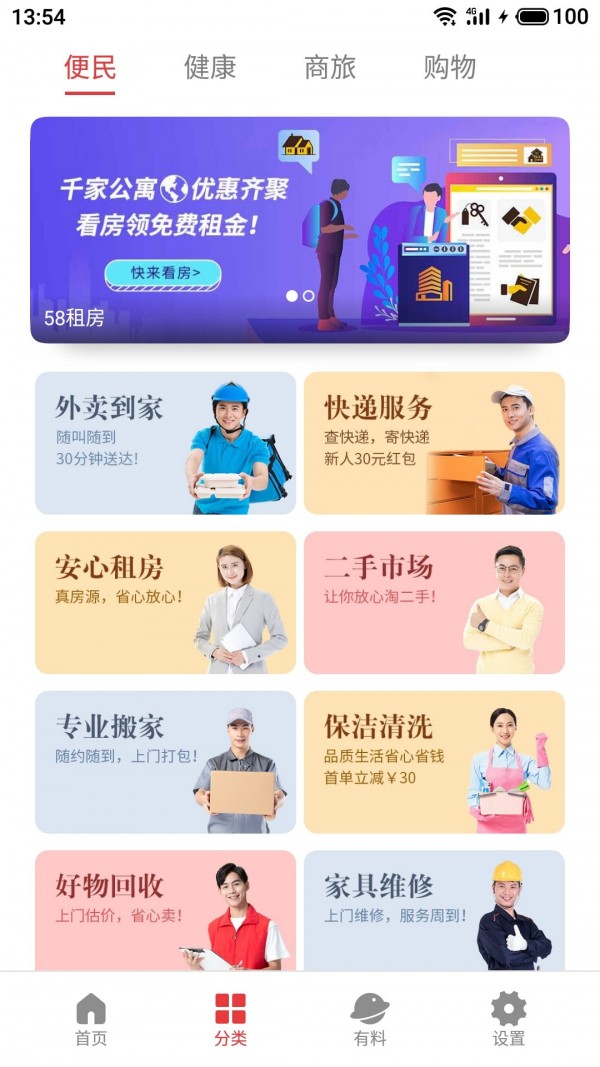The image size is (600, 1067).
Task: Switch to the 有料 tab
Action: click(x=370, y=1020)
